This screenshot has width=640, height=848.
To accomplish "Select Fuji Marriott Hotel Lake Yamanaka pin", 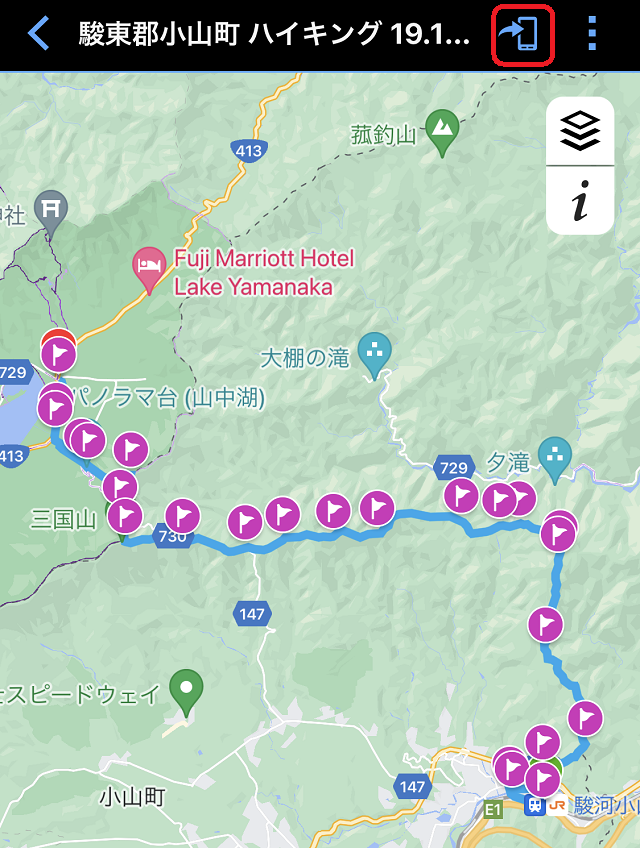I will click(149, 266).
